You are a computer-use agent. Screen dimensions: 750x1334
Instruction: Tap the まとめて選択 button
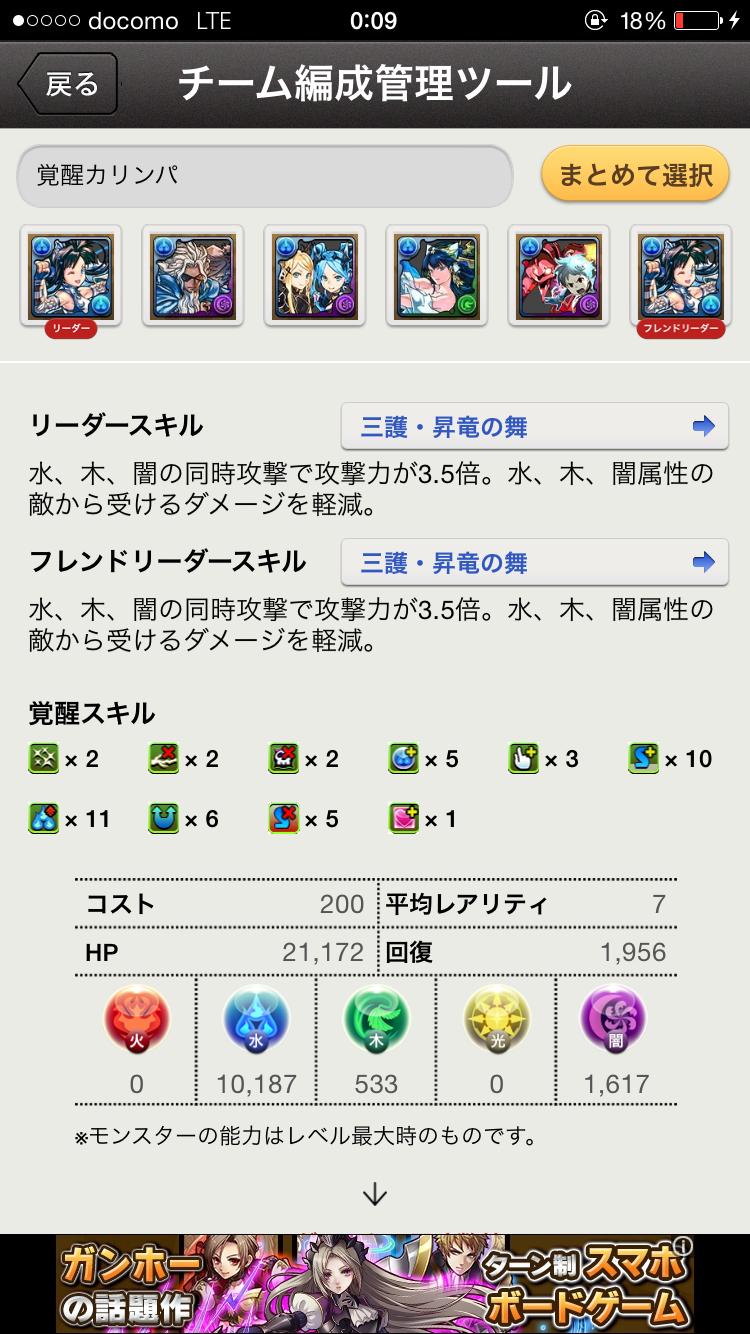[635, 175]
